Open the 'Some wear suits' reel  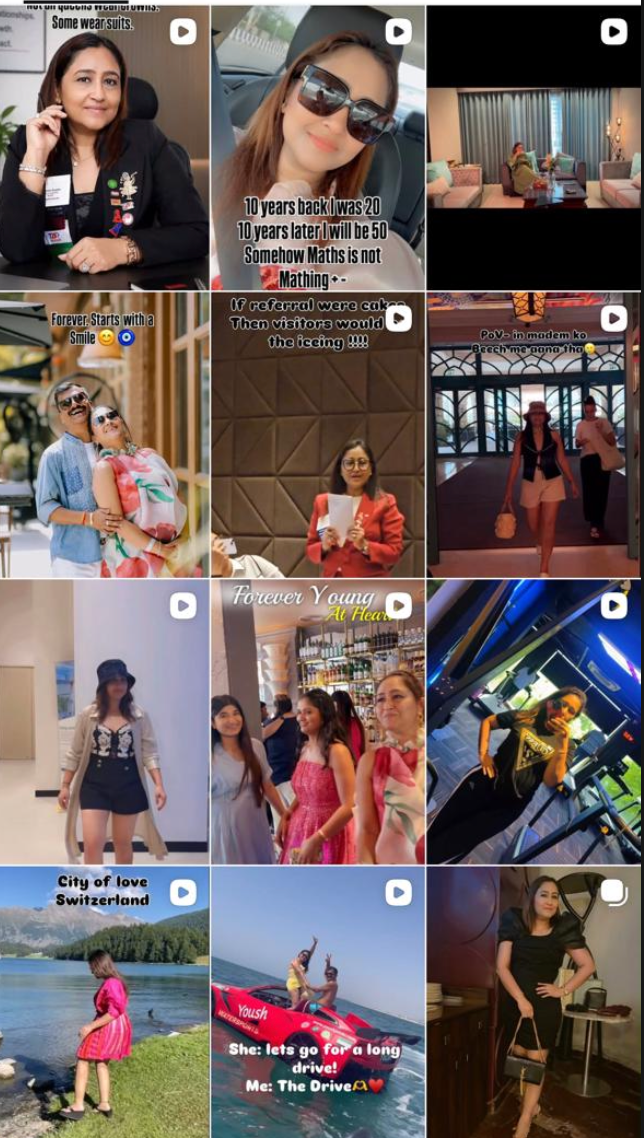(x=105, y=147)
